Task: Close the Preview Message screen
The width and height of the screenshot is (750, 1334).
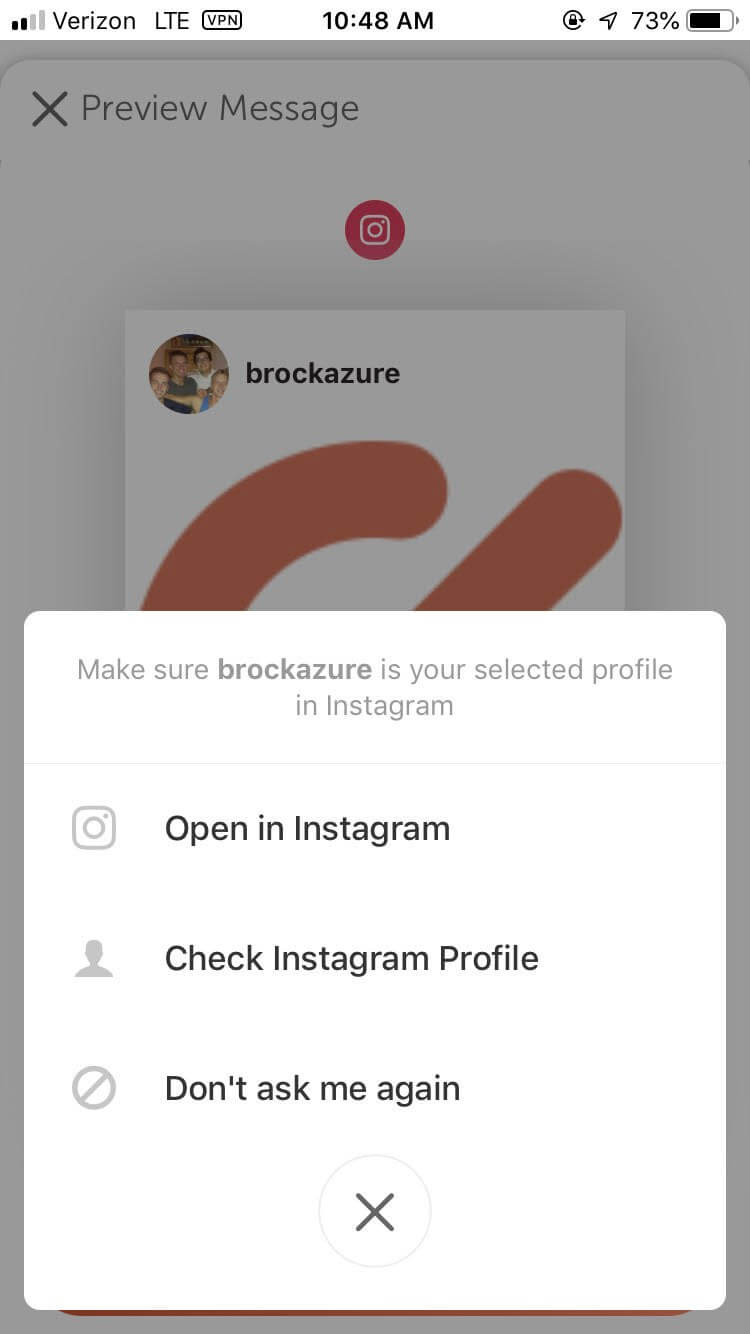Action: pos(49,108)
